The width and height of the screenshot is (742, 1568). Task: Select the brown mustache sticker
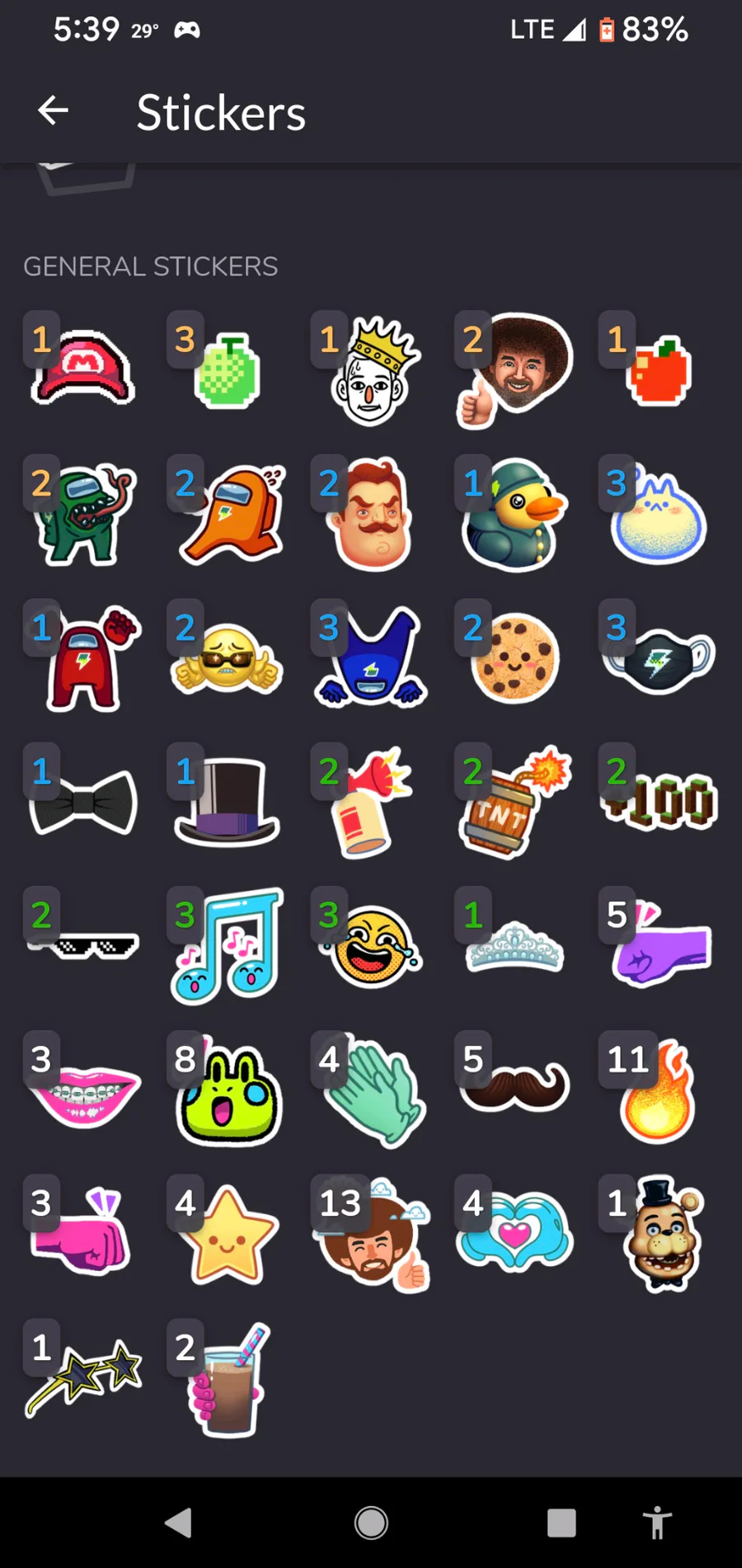(514, 1087)
